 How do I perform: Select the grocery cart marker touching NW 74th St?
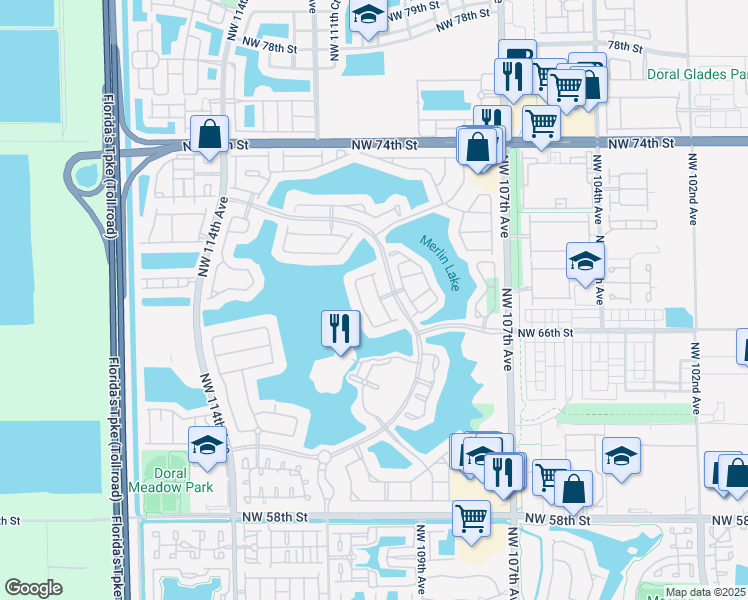coord(541,127)
